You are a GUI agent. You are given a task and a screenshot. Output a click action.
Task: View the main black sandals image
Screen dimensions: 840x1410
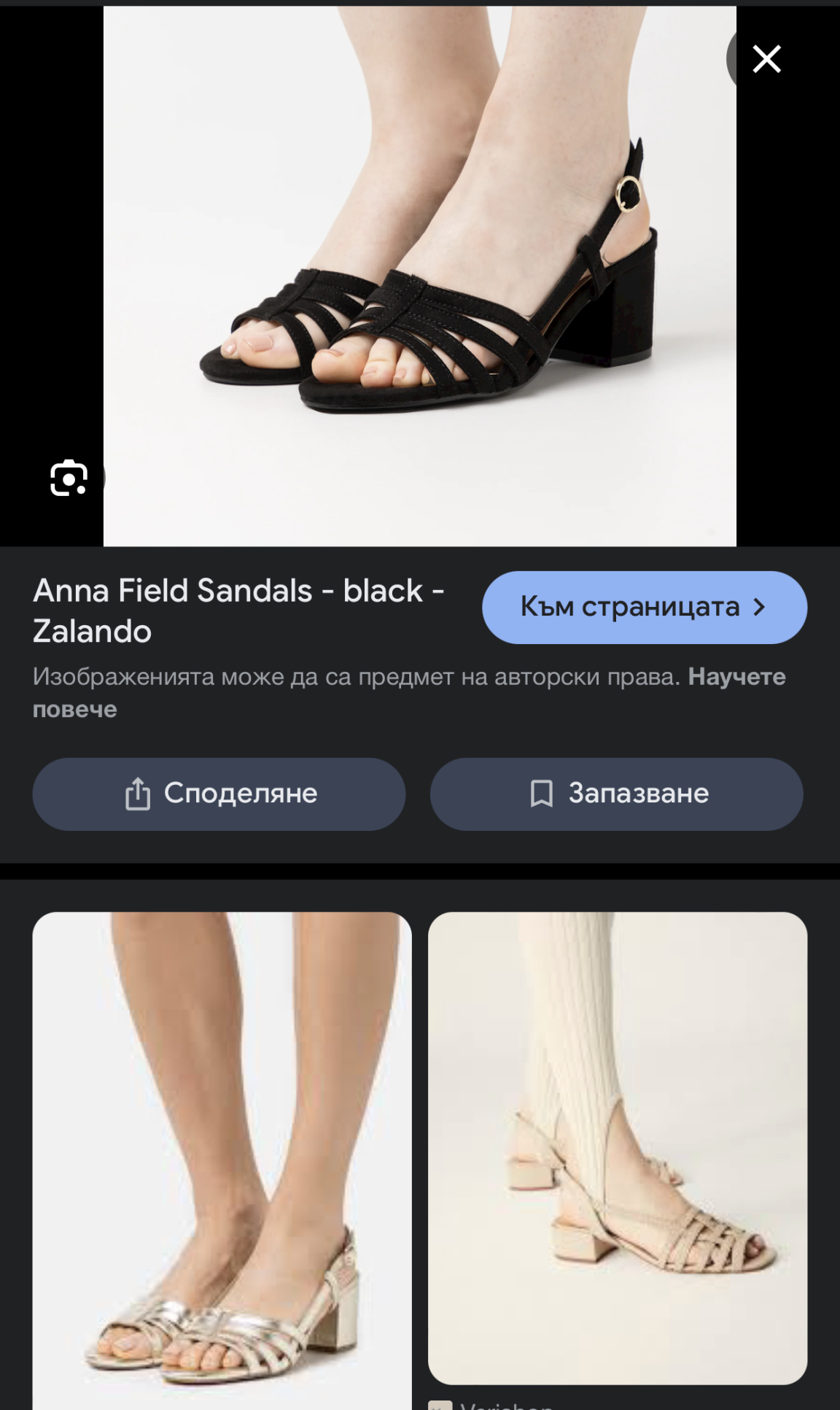(x=419, y=277)
